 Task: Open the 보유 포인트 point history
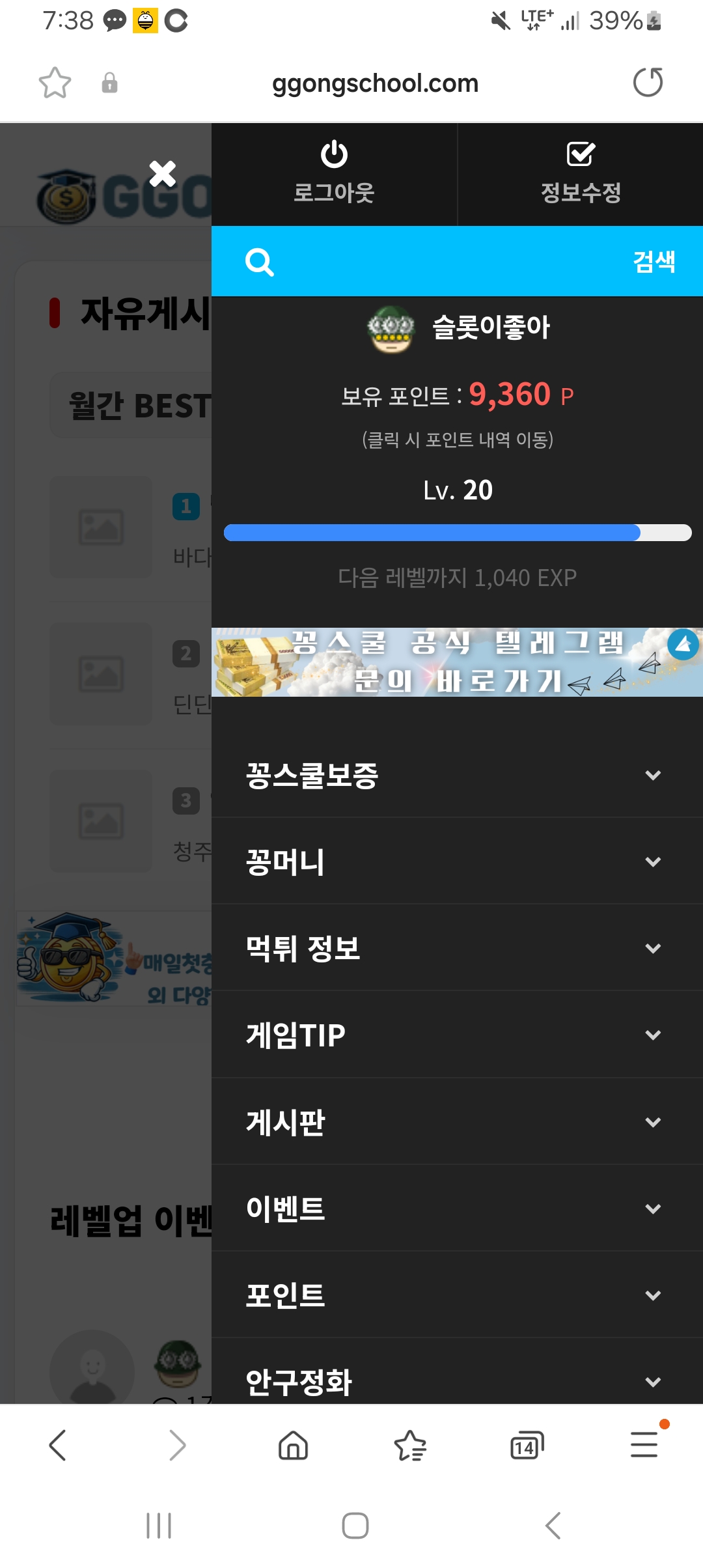pyautogui.click(x=457, y=395)
